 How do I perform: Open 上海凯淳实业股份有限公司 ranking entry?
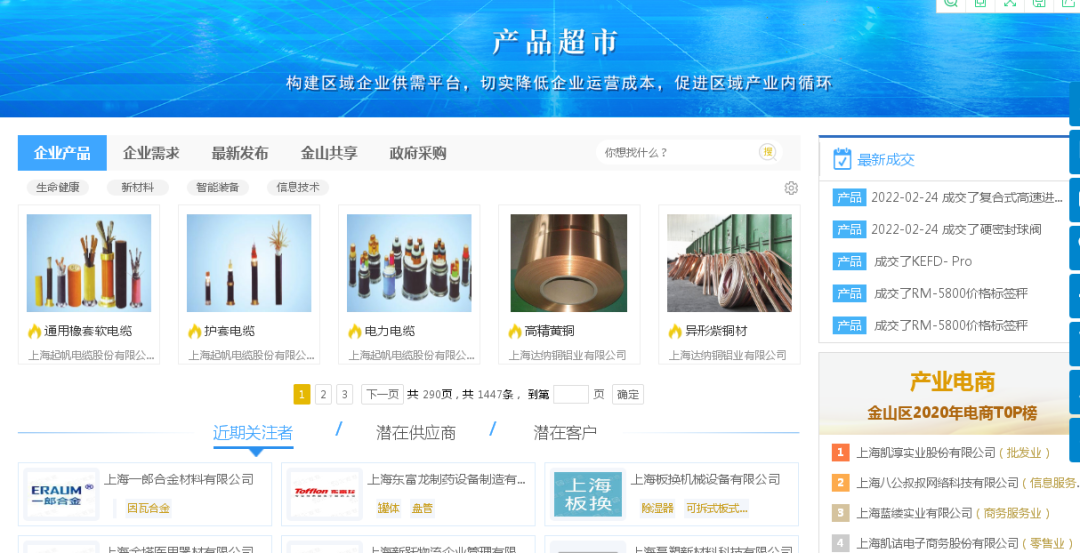pyautogui.click(x=926, y=452)
